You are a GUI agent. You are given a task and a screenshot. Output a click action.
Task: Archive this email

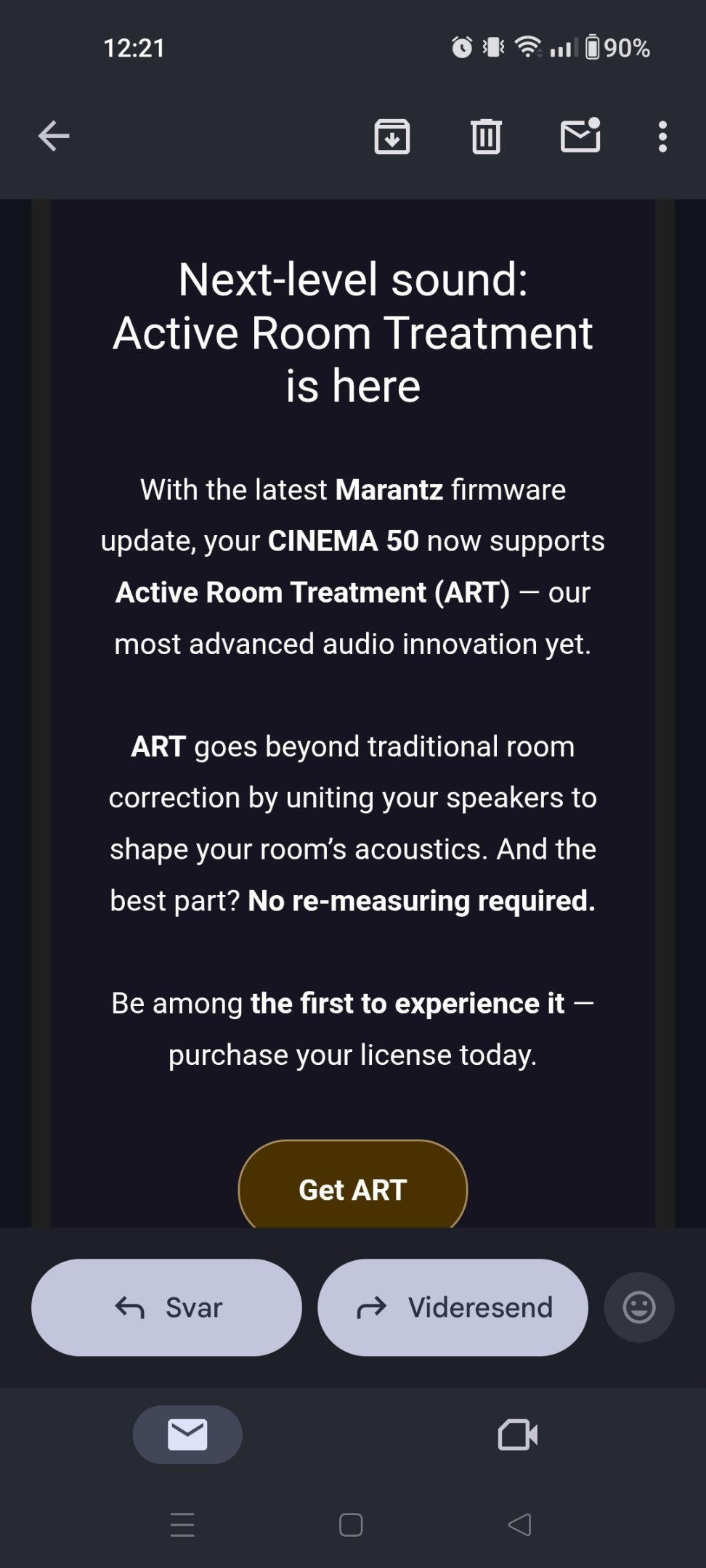[x=392, y=136]
